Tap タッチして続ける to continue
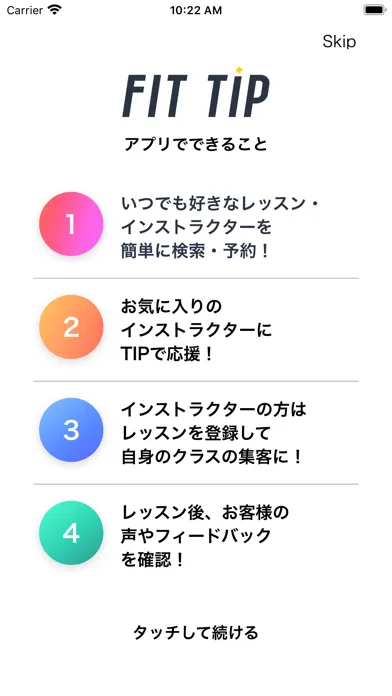The height and width of the screenshot is (696, 392). click(196, 632)
